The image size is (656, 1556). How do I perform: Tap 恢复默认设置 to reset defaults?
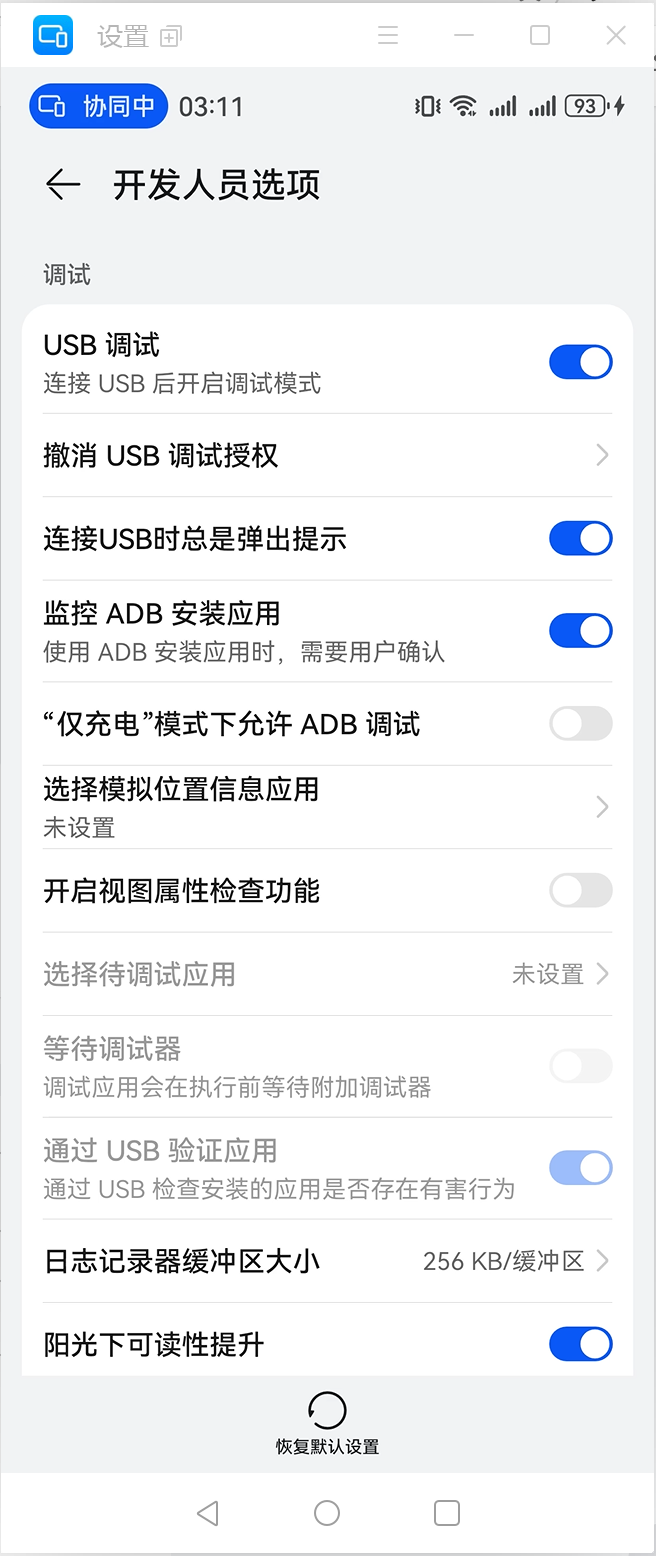coord(327,1422)
